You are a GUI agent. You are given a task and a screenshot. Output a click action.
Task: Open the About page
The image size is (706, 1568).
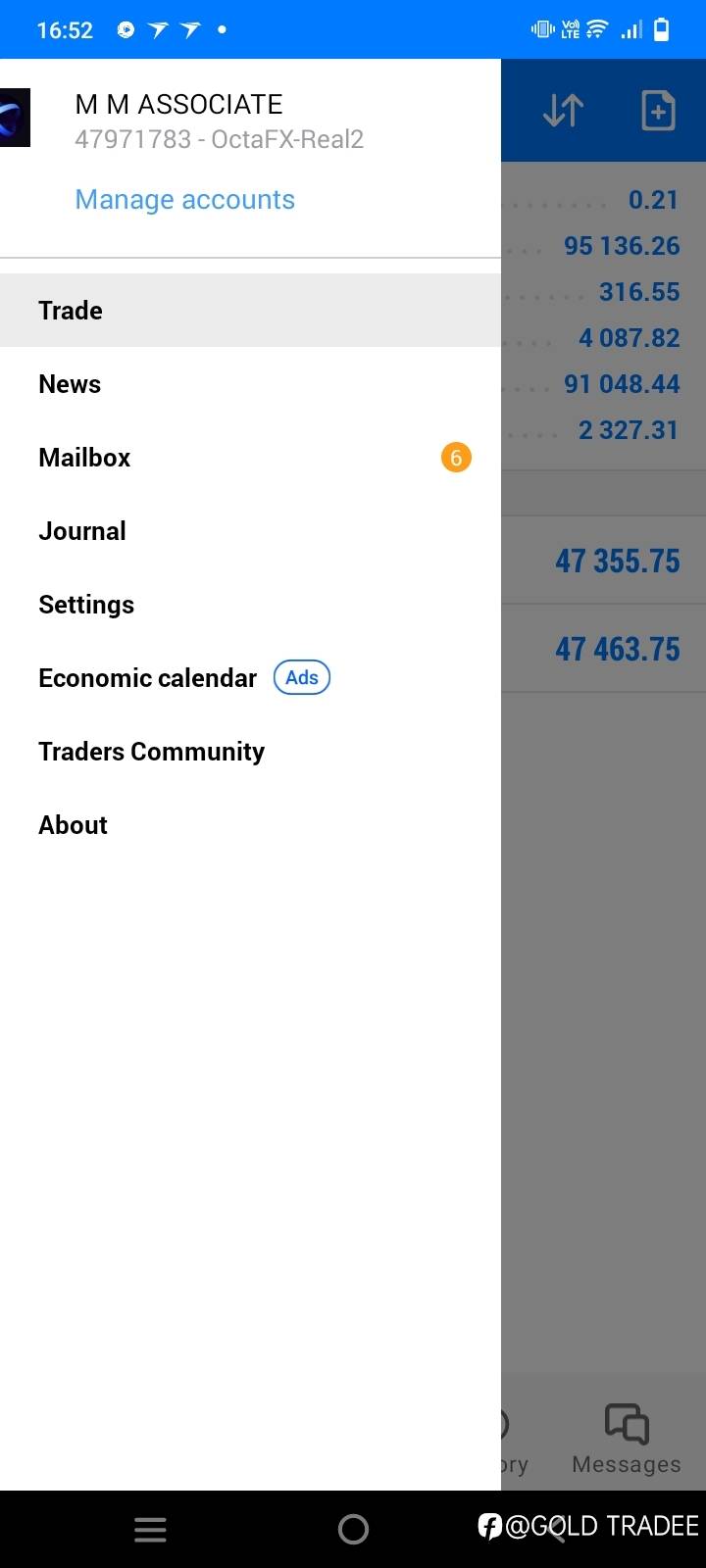(x=250, y=825)
